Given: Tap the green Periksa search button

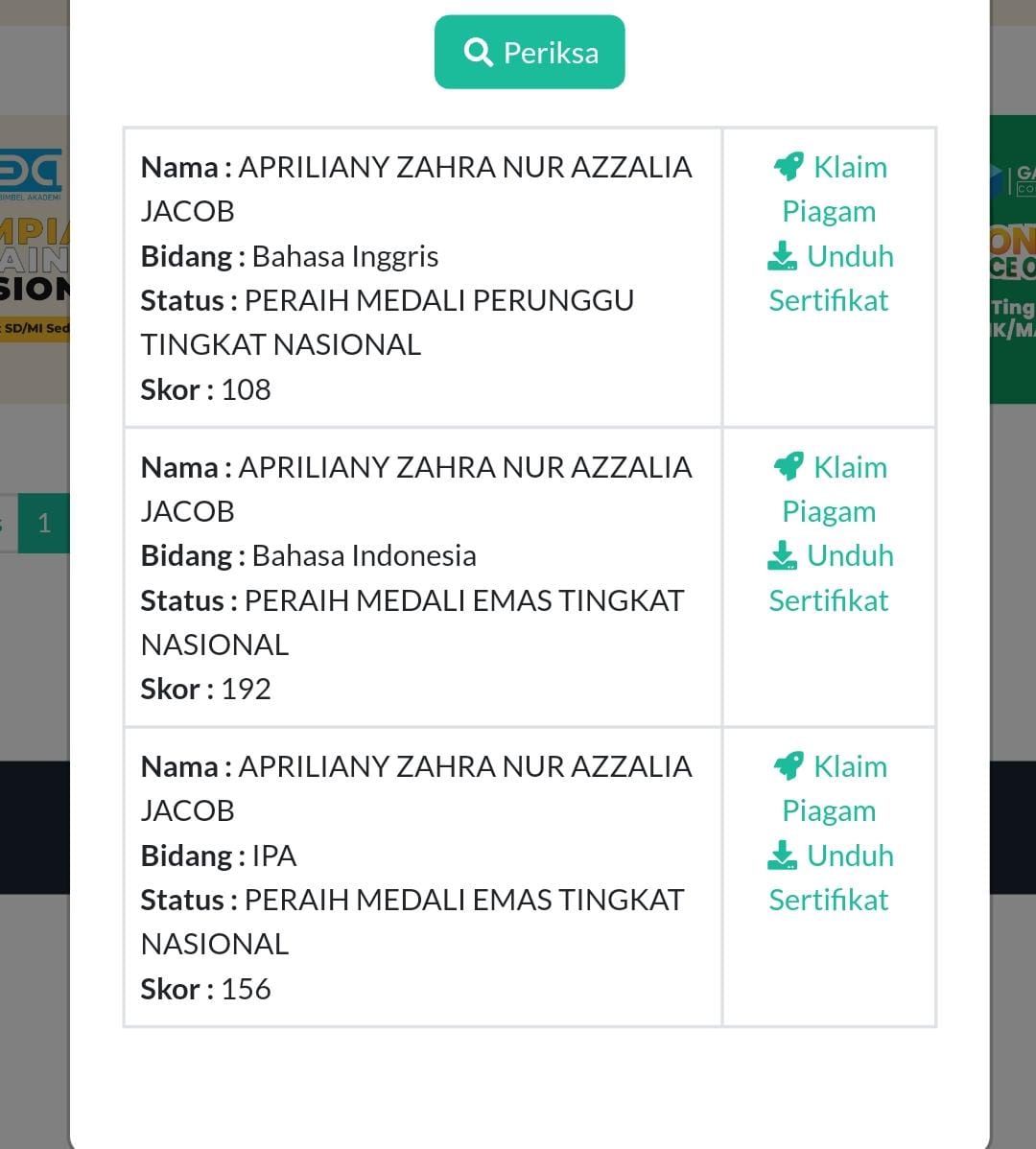Looking at the screenshot, I should click(x=530, y=52).
